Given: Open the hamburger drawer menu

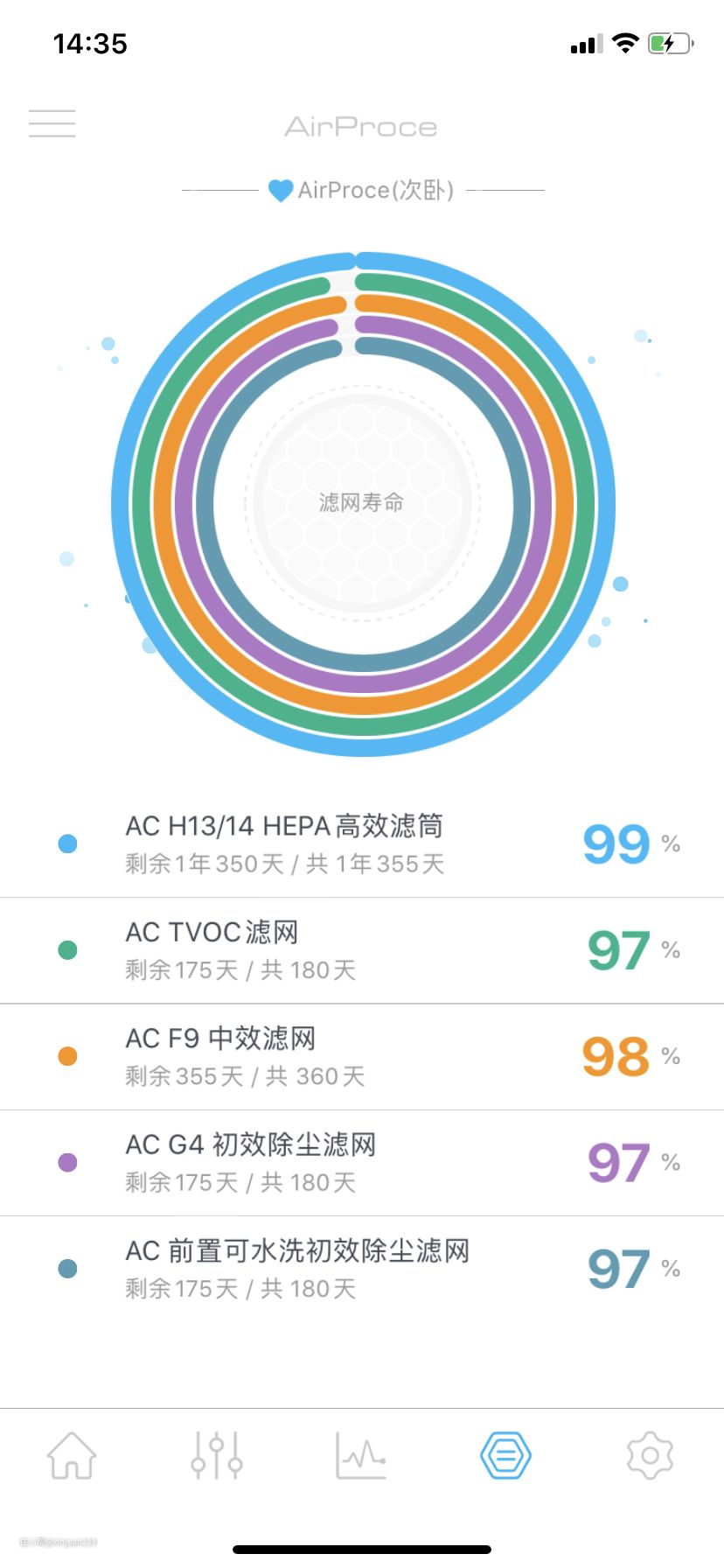Looking at the screenshot, I should [52, 123].
